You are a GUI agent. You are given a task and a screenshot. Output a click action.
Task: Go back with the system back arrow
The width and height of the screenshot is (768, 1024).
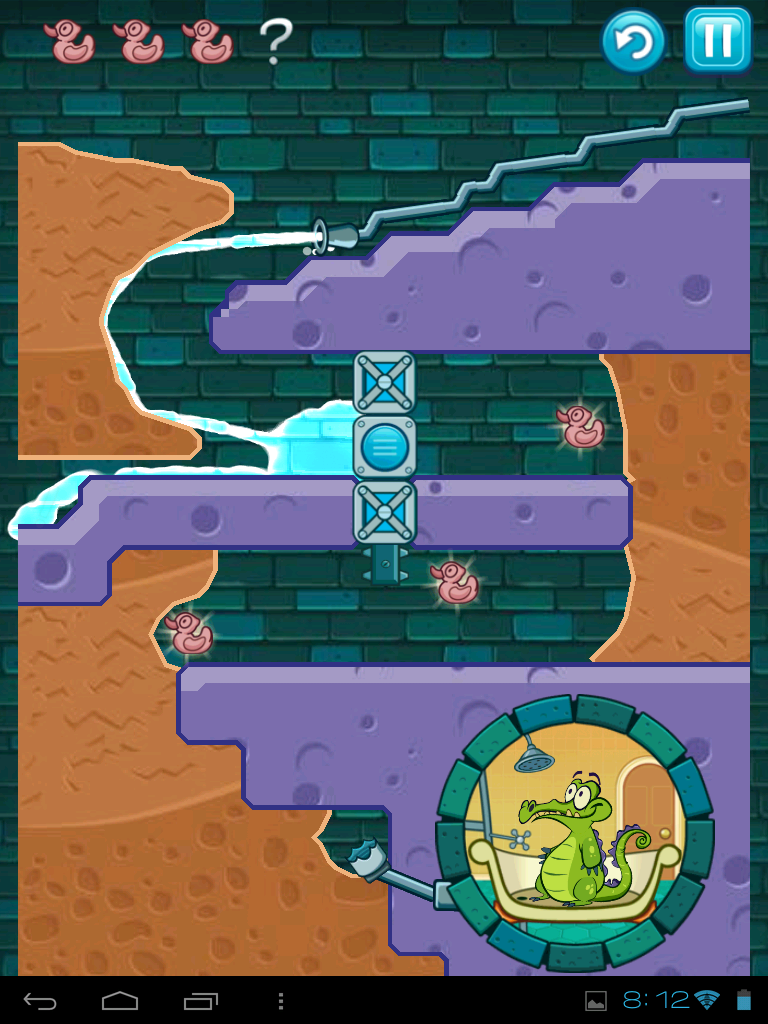tap(41, 1000)
